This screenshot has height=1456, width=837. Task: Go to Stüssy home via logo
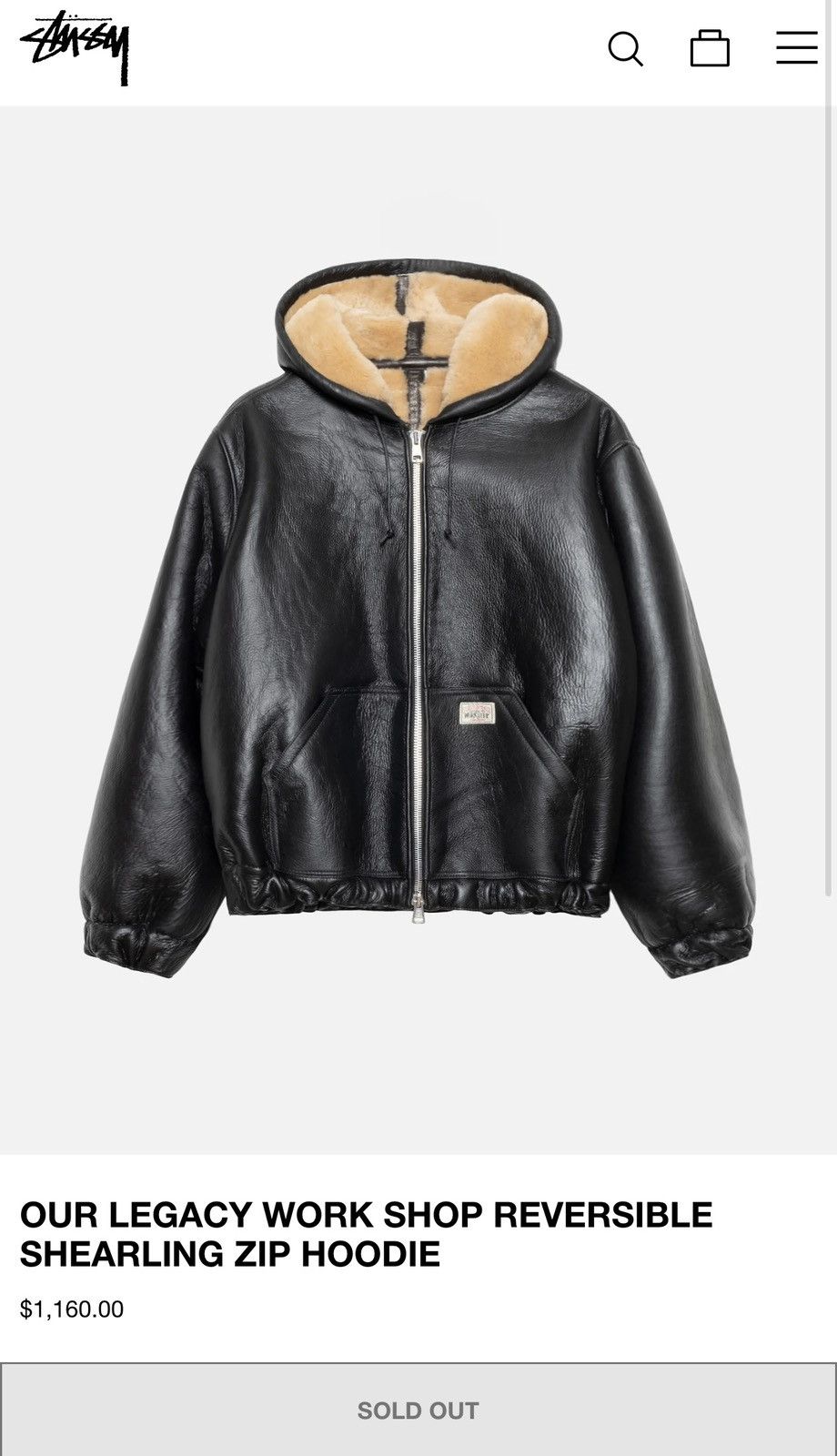(x=75, y=48)
